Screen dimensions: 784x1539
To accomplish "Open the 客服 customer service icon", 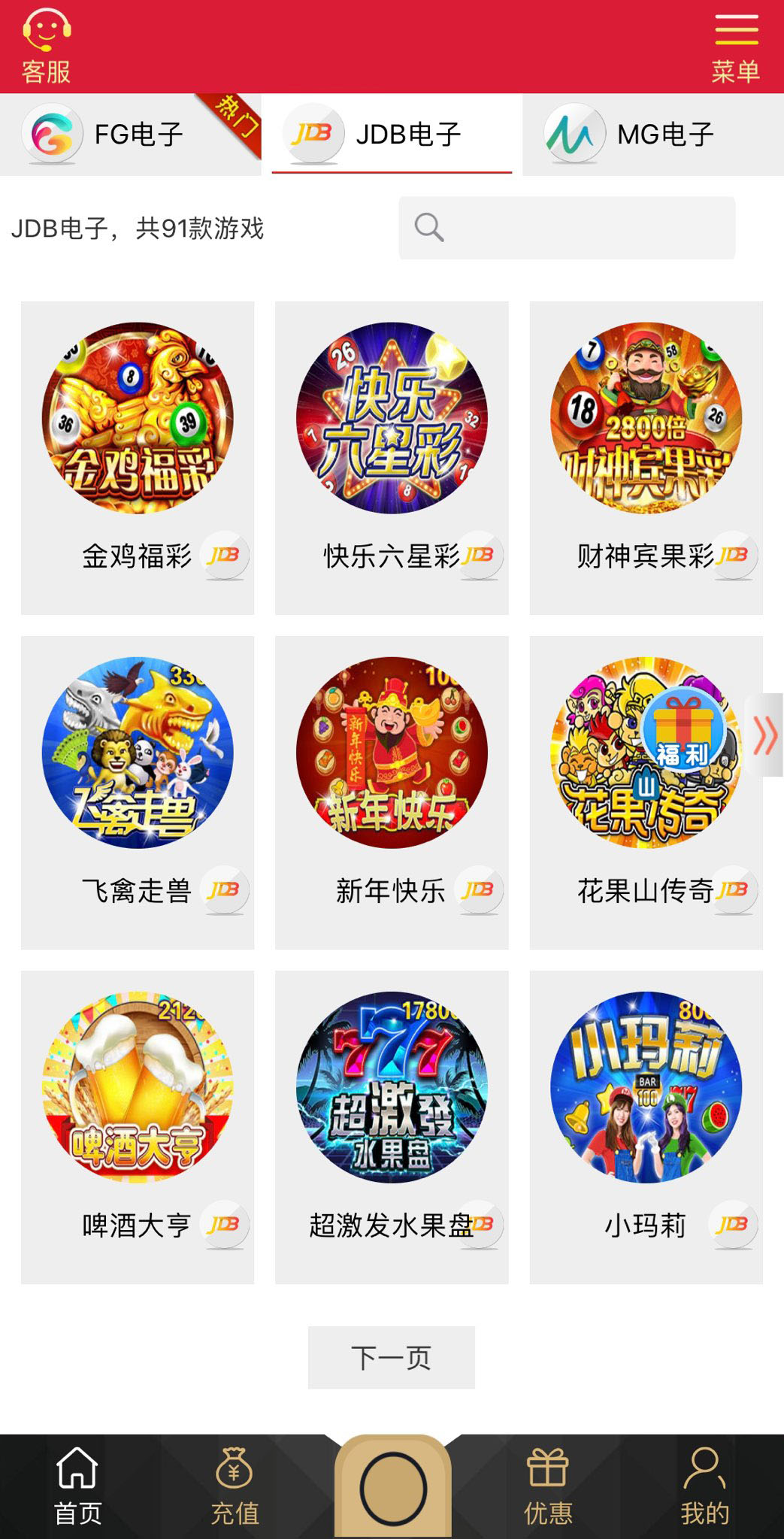I will pos(47,47).
